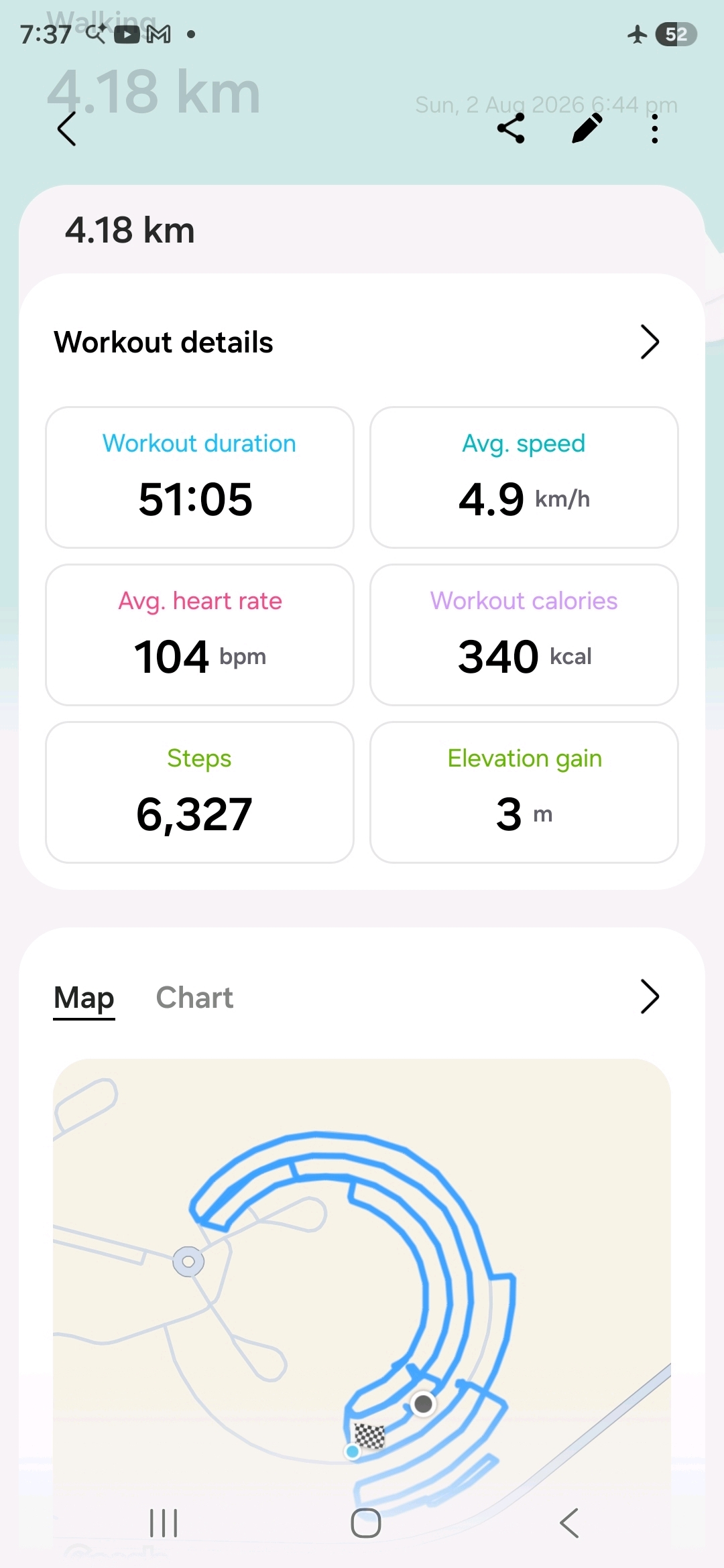Go back using the top-left arrow
Screen dimensions: 724x1568
tap(66, 129)
